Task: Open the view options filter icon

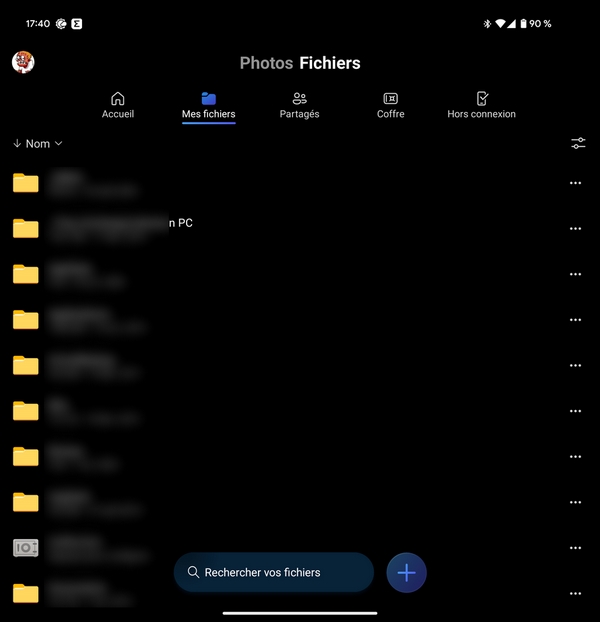Action: 578,144
